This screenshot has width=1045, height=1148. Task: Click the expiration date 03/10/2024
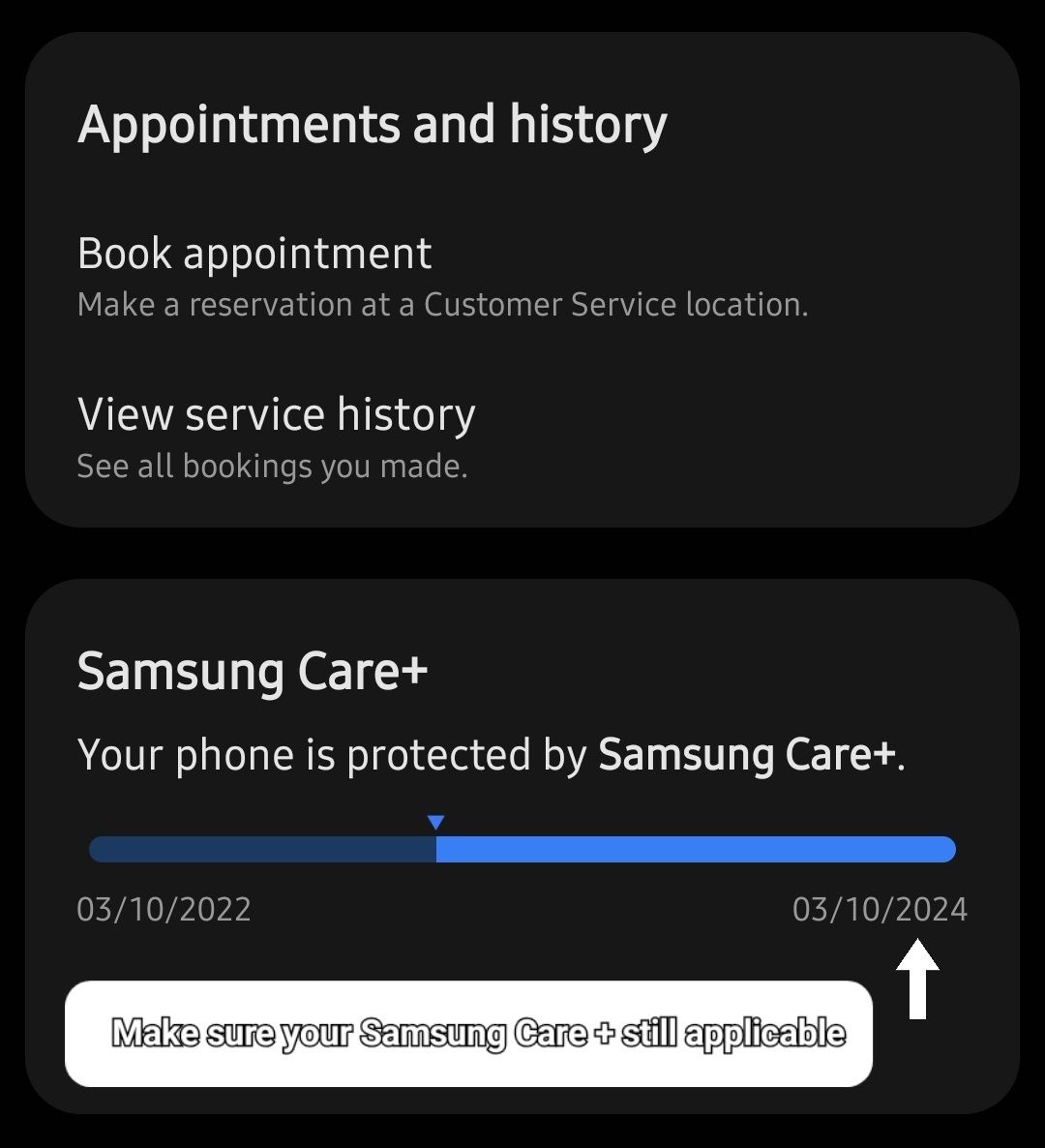coord(880,909)
